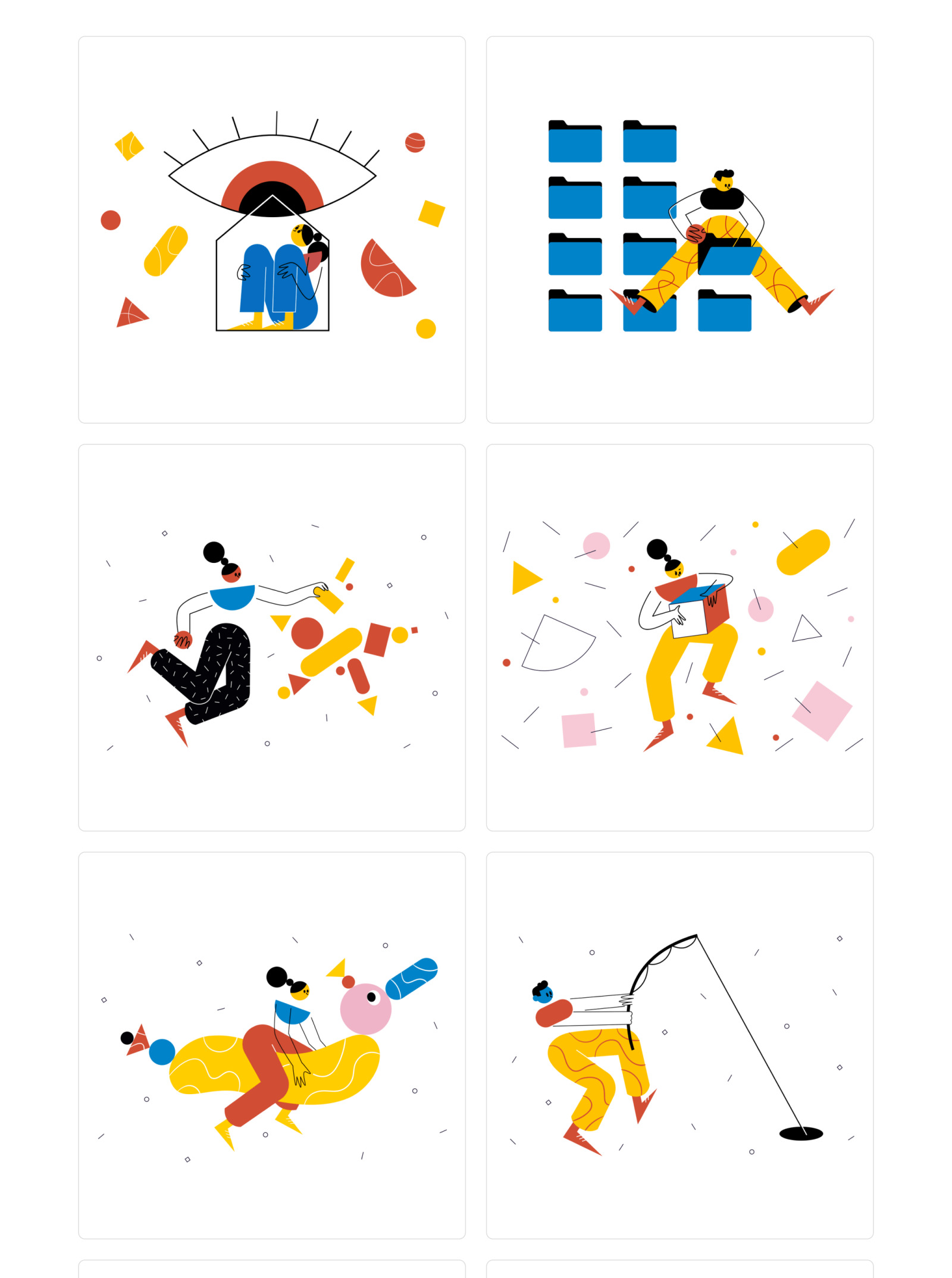View the woman riding yellow creature illustration

coord(272,1045)
